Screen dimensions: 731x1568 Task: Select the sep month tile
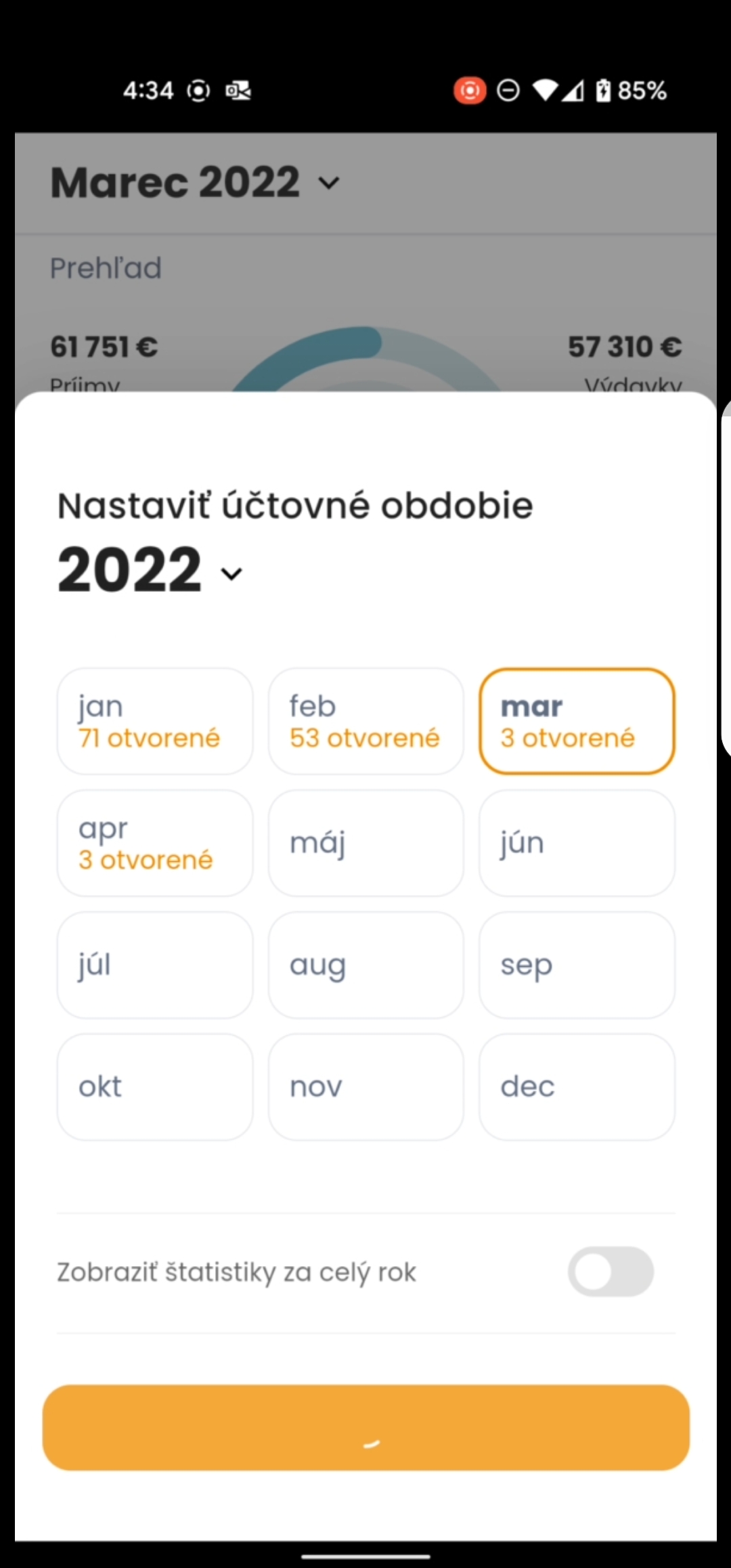(x=577, y=965)
